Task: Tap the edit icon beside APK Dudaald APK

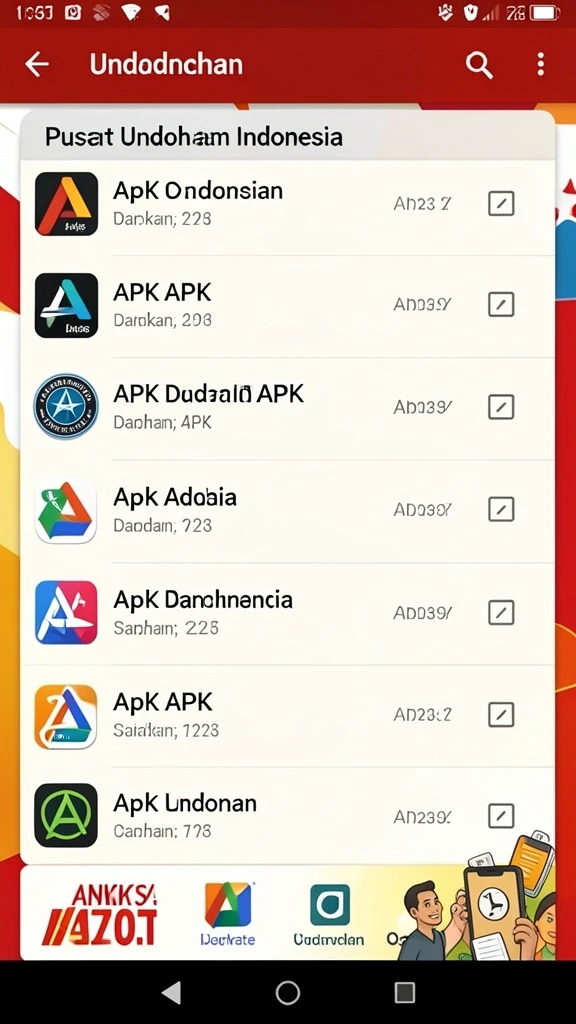Action: coord(501,407)
